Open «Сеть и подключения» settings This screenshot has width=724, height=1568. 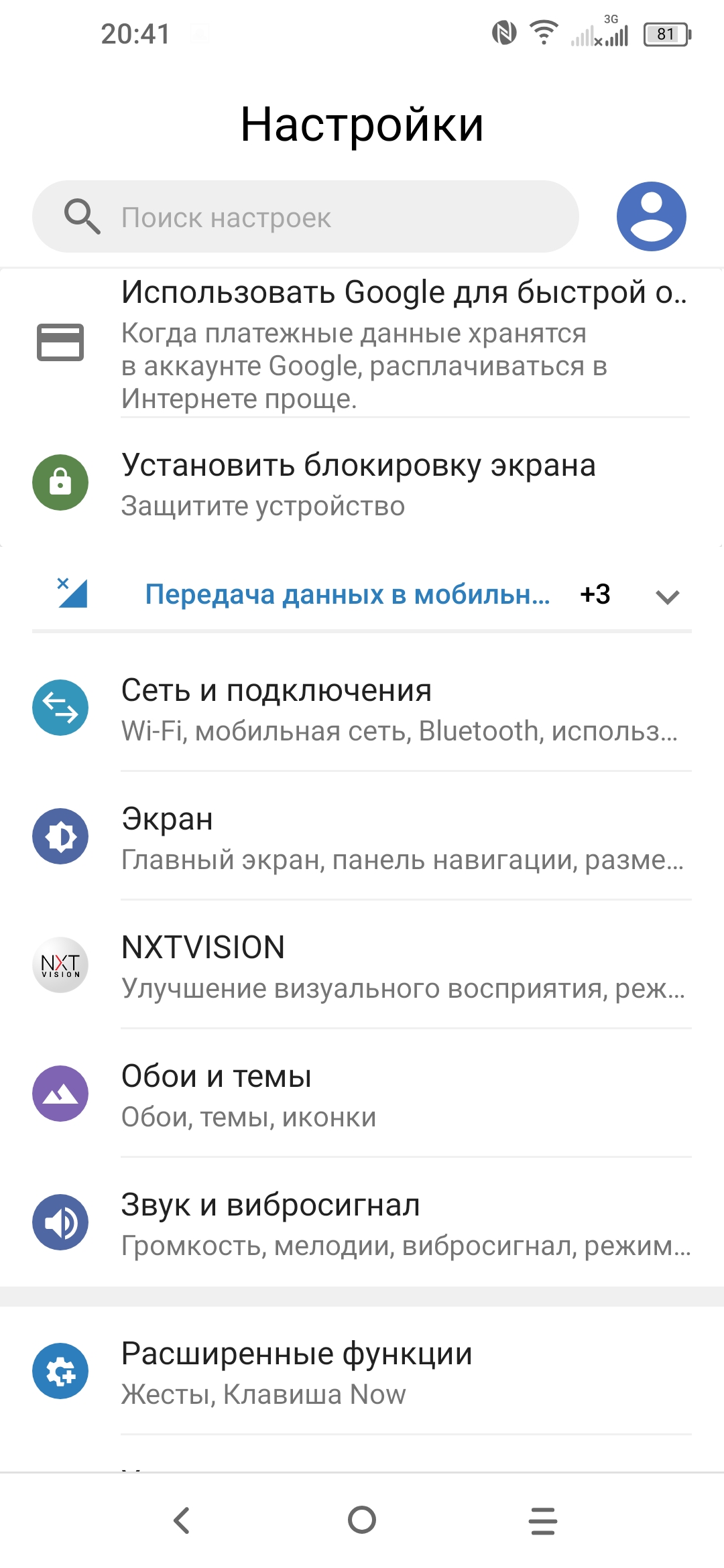pyautogui.click(x=362, y=709)
